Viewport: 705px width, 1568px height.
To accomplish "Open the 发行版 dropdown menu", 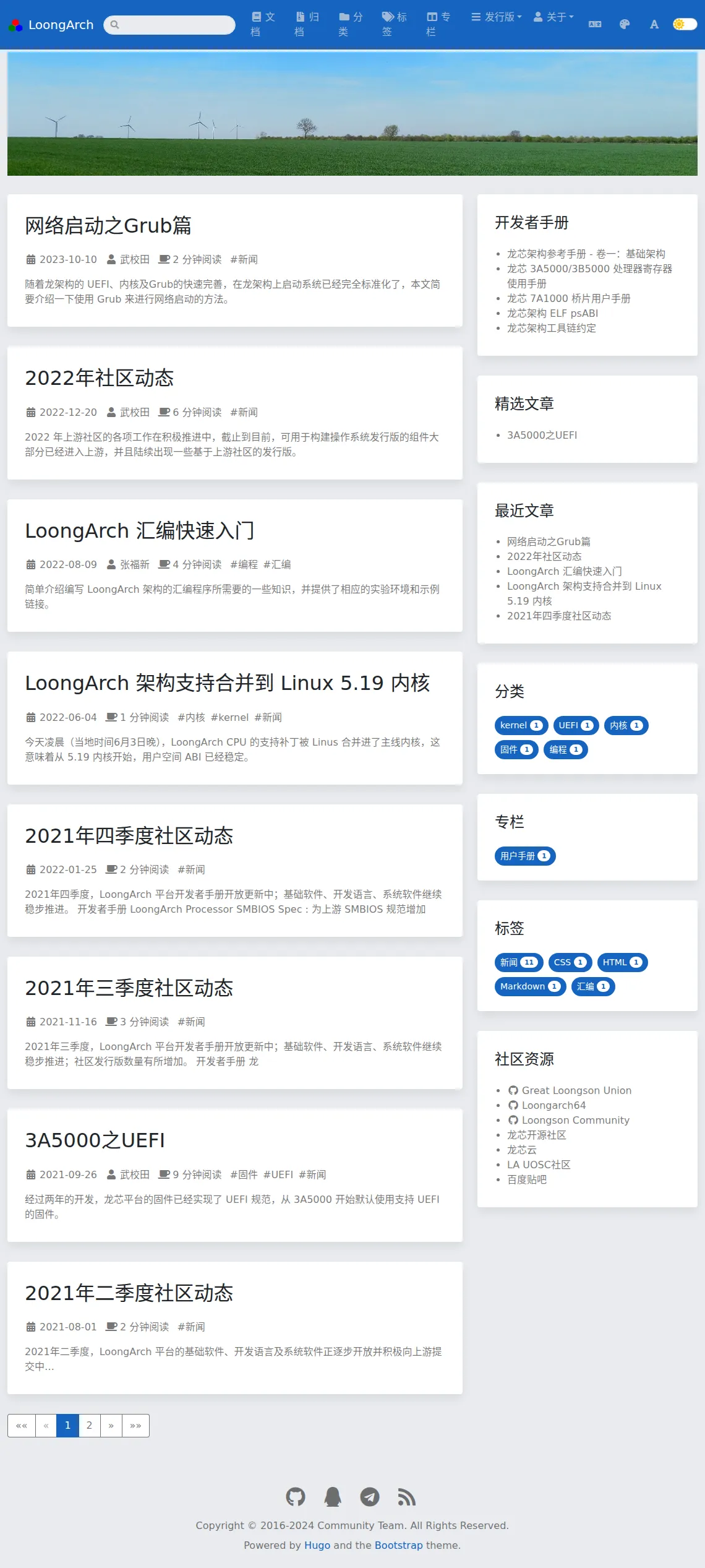I will pyautogui.click(x=497, y=17).
